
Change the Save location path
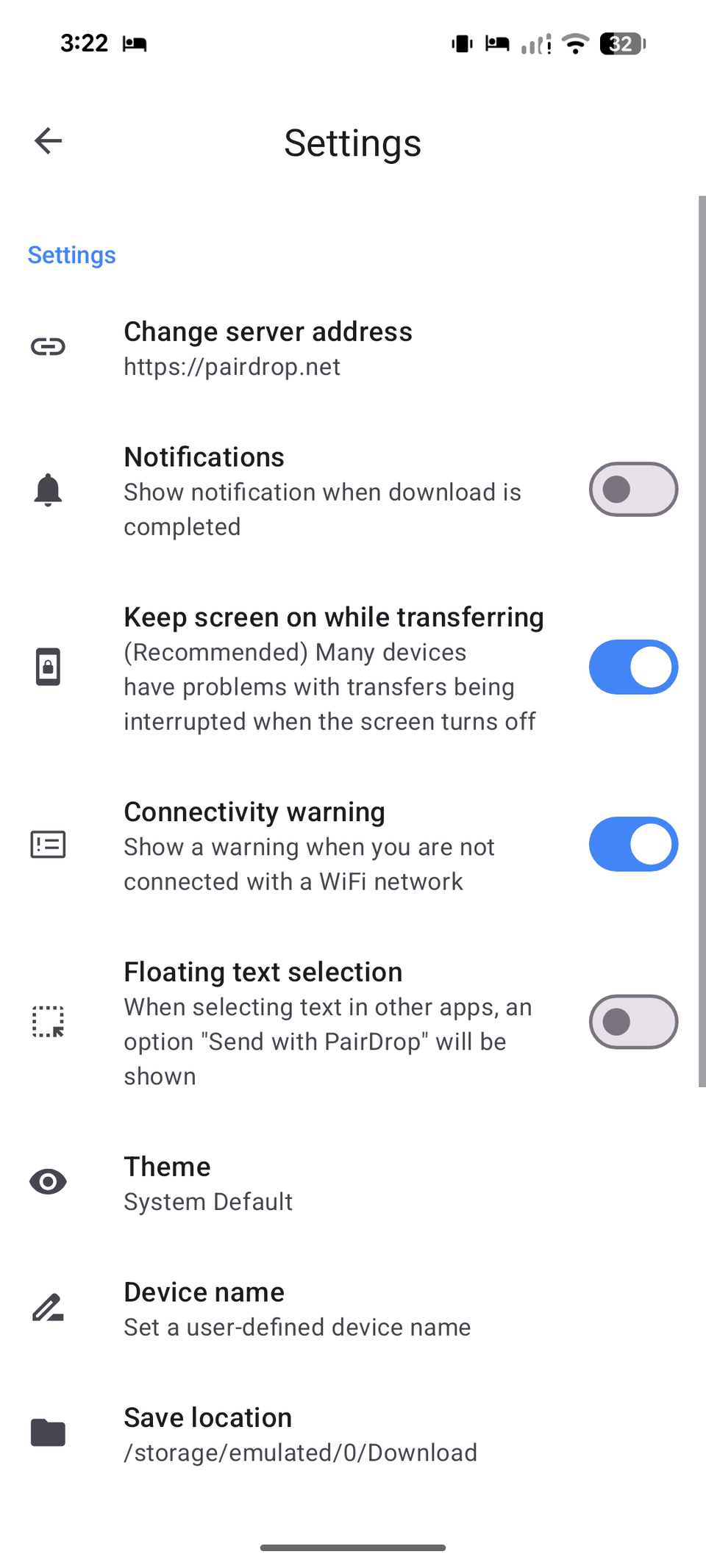tap(294, 1433)
